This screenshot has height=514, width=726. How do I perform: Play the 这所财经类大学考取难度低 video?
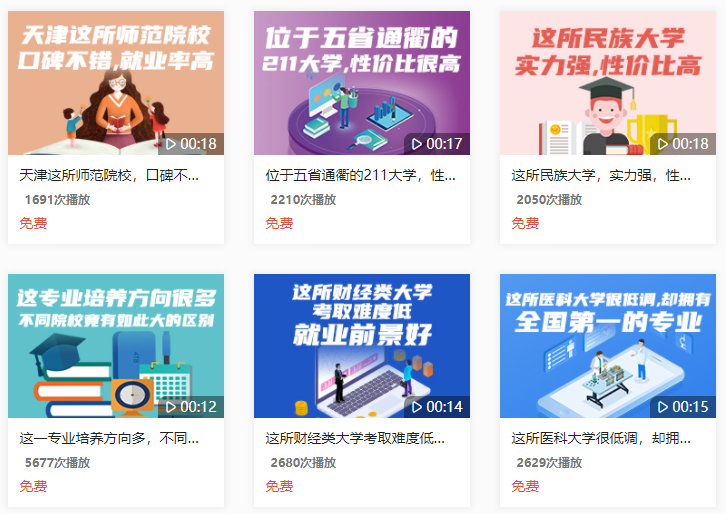click(361, 346)
